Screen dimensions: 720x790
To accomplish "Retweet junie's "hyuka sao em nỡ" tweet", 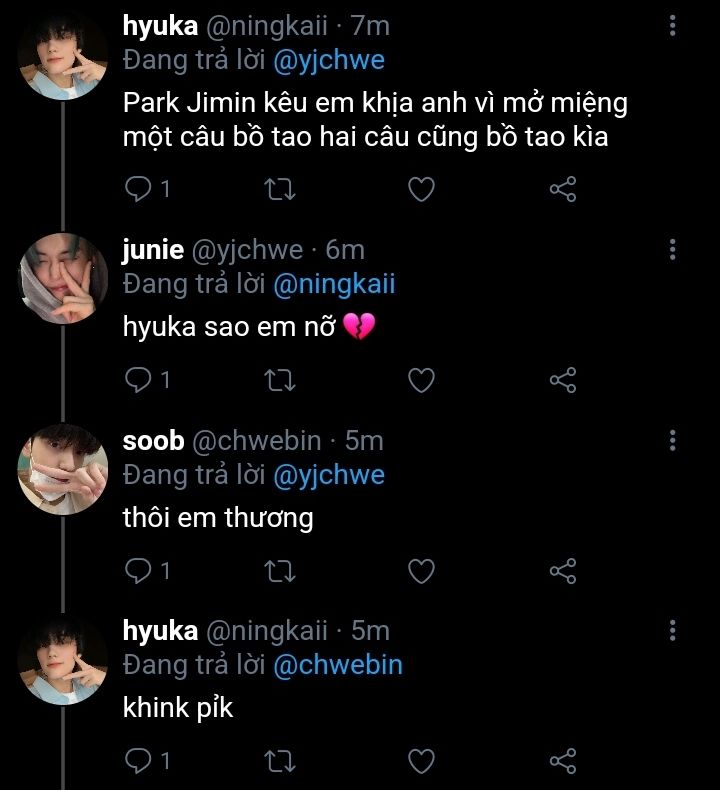I will tap(281, 380).
